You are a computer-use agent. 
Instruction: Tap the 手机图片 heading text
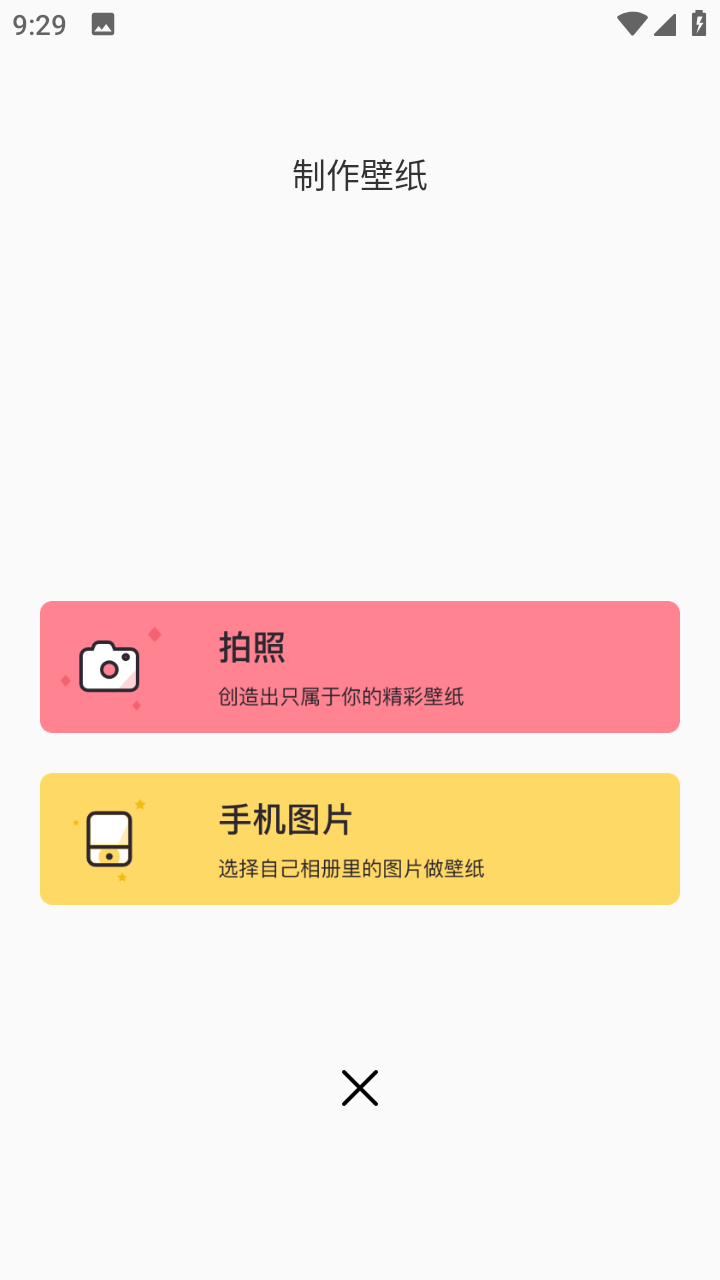click(x=286, y=818)
